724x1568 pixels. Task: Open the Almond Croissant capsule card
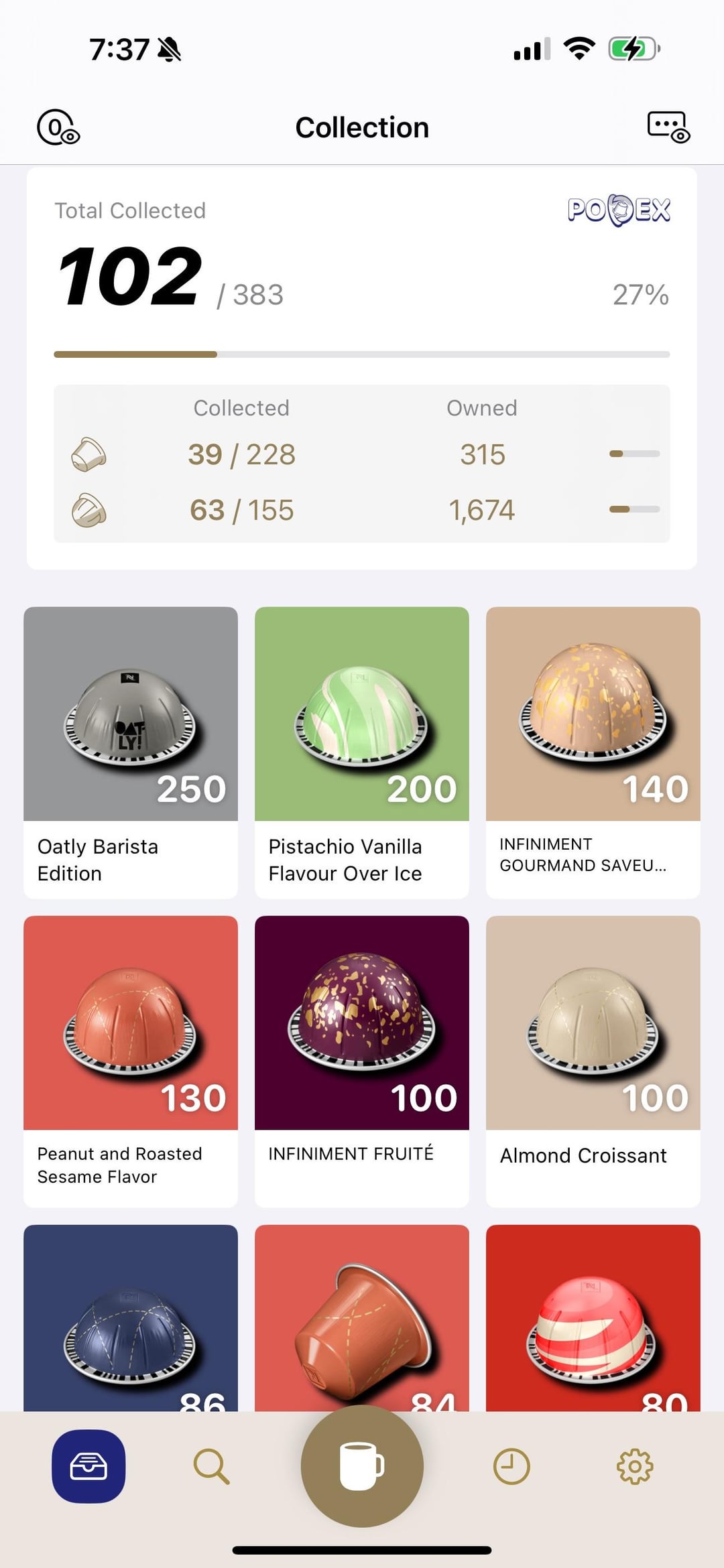(x=593, y=1061)
